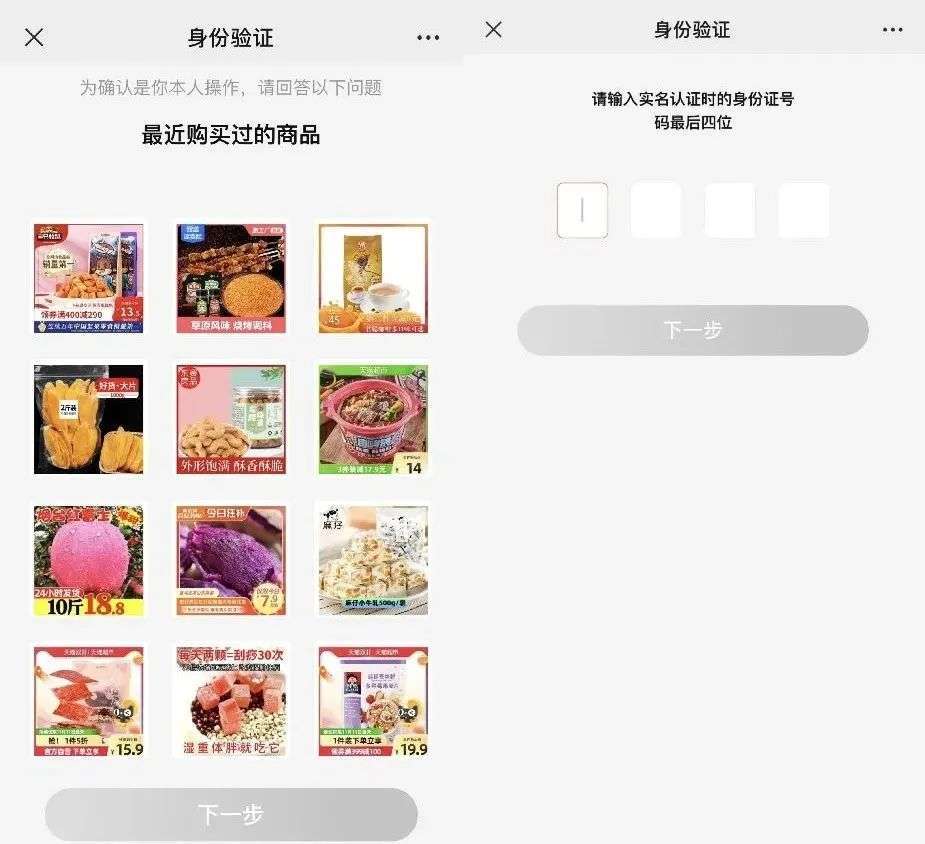The width and height of the screenshot is (925, 844).
Task: Tap 下一步 below the product grid
Action: tap(231, 814)
